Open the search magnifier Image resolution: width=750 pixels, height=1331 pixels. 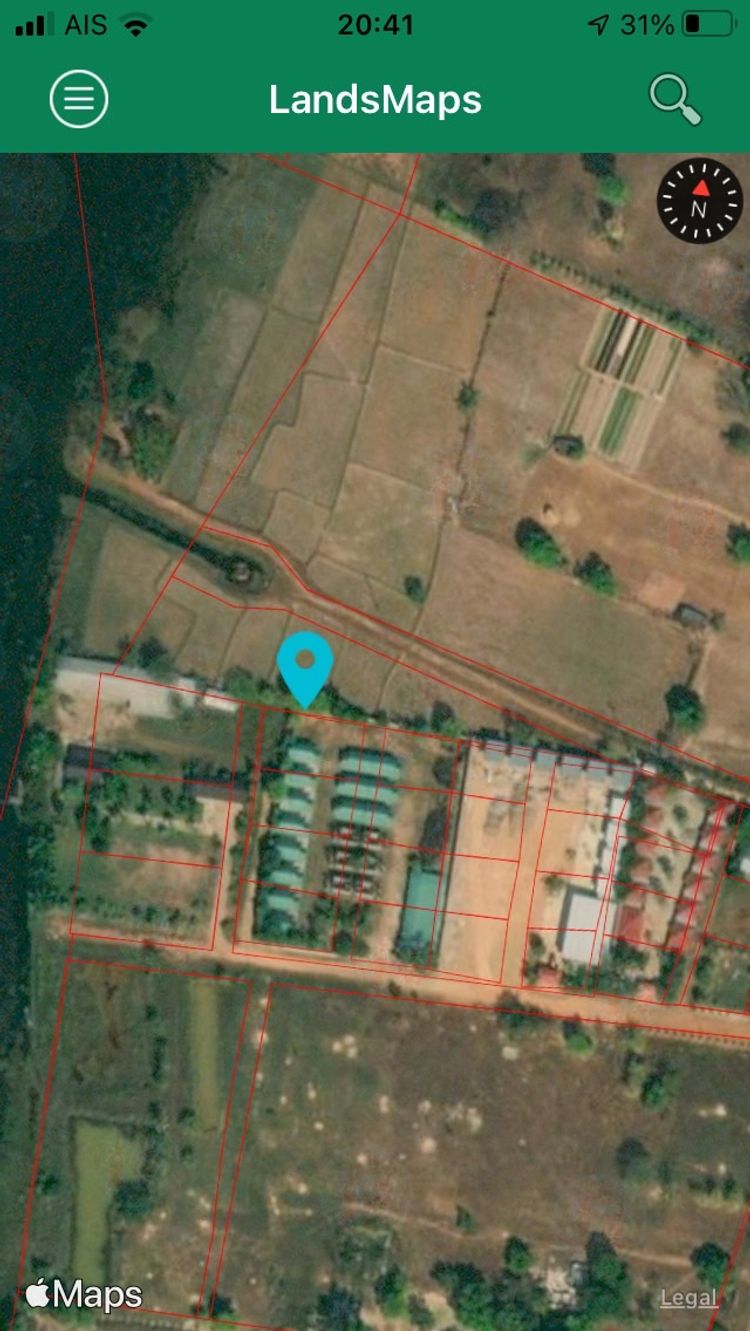[675, 99]
